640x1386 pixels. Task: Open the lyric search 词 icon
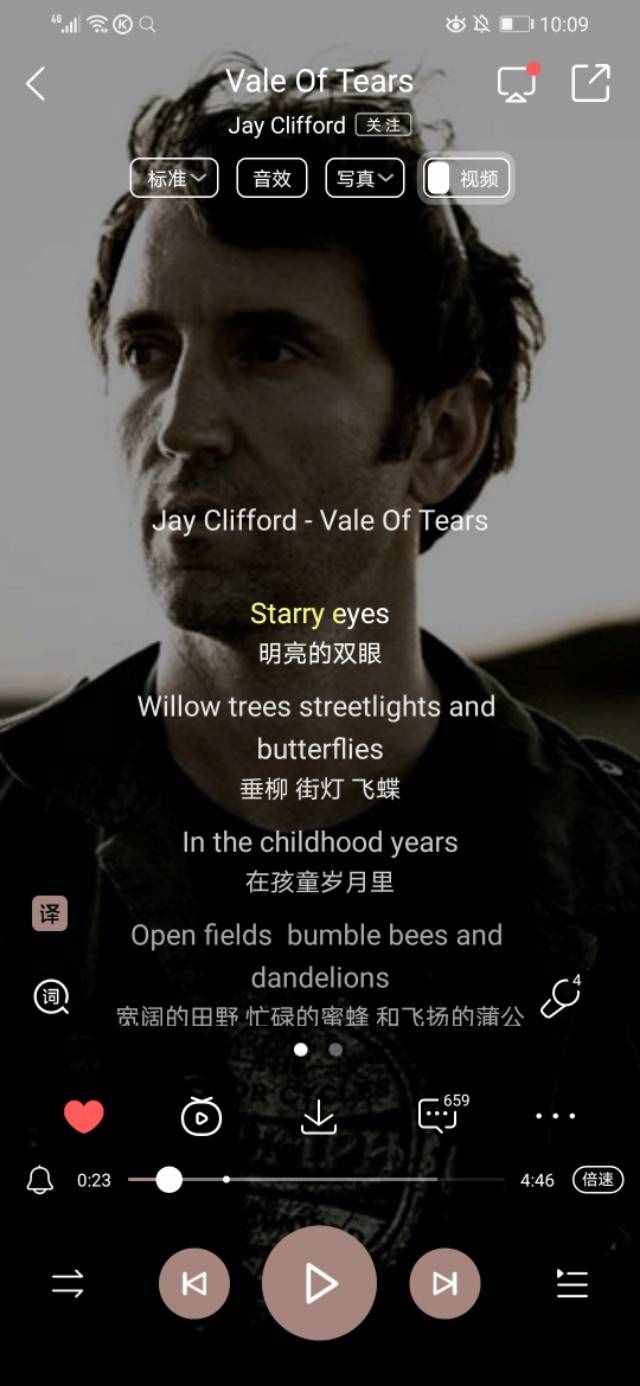(x=51, y=997)
